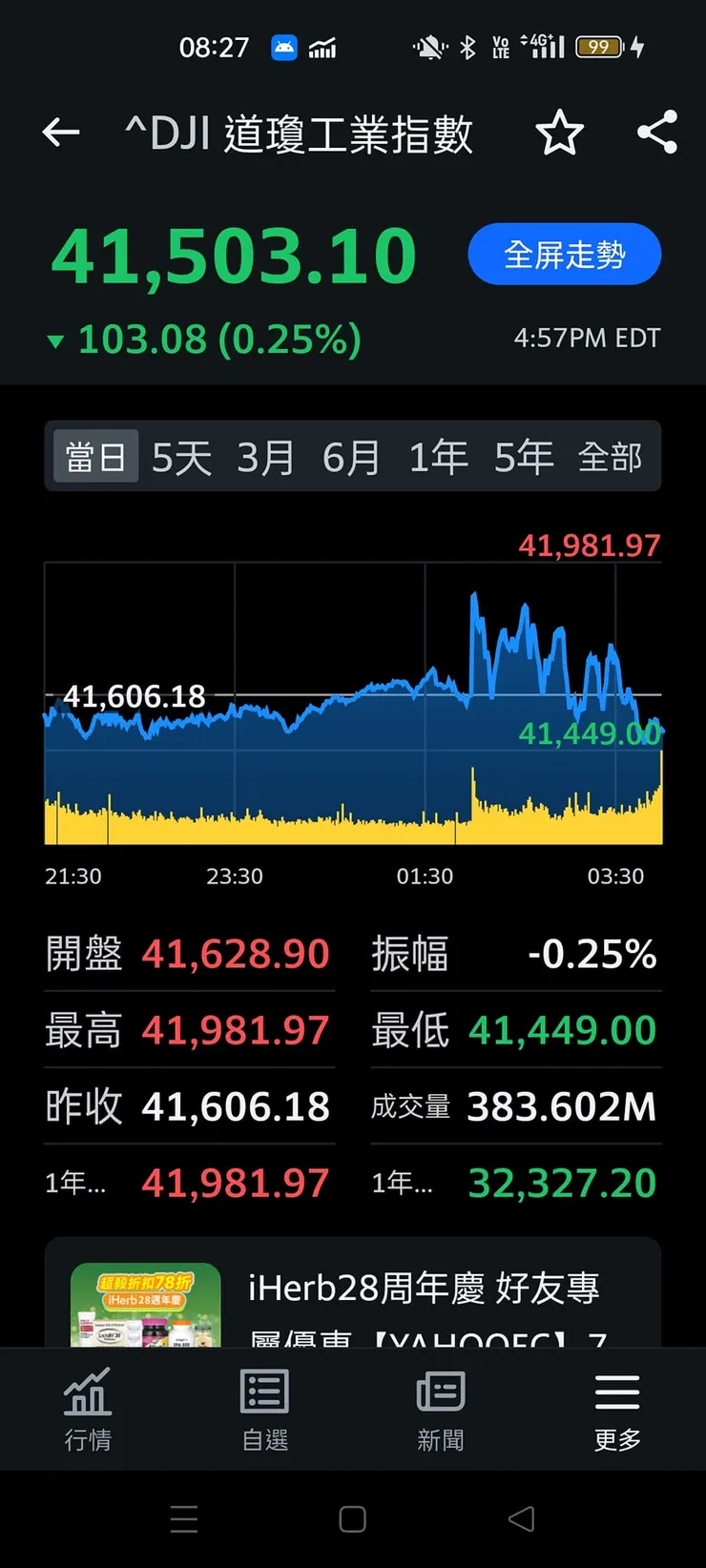Star the Dow Jones index as favorite
The height and width of the screenshot is (1568, 706).
(x=561, y=134)
